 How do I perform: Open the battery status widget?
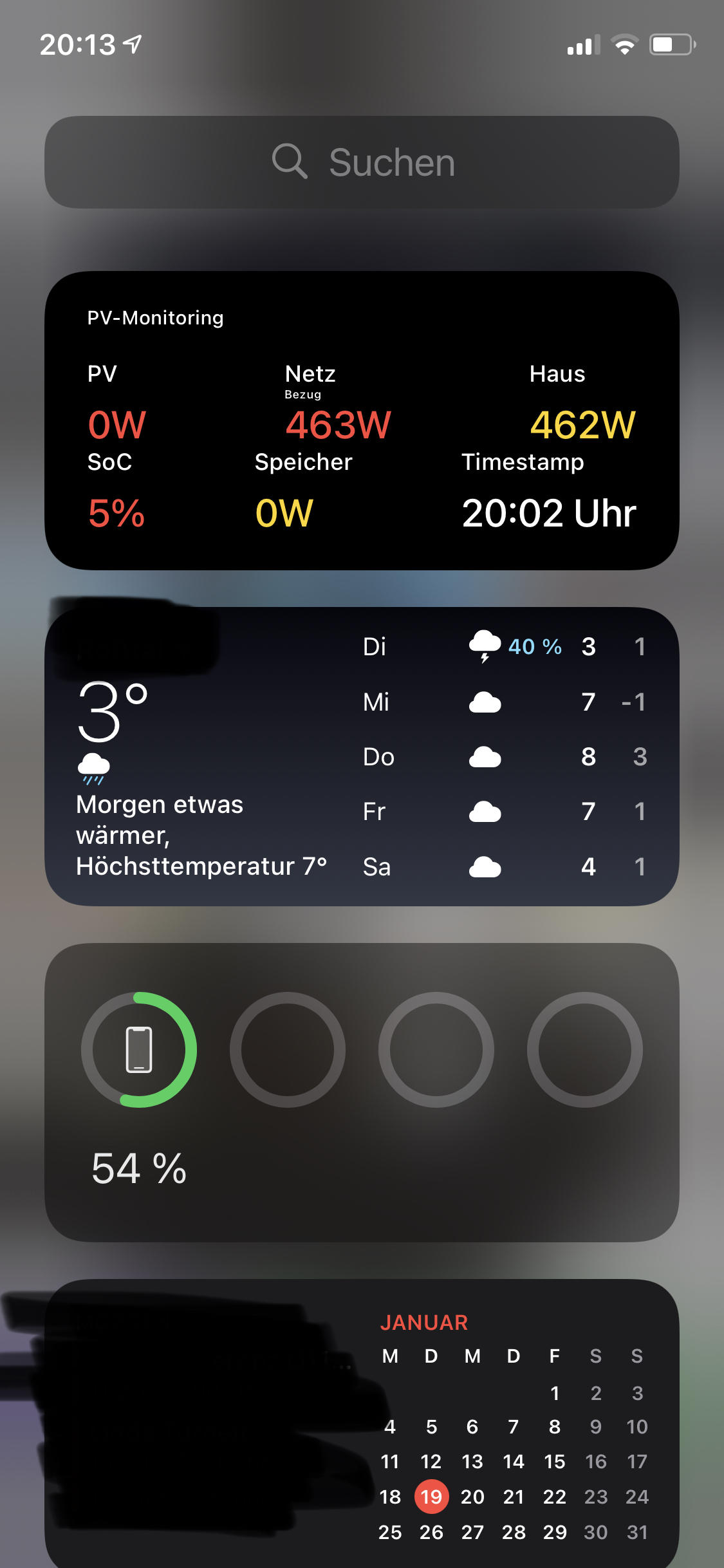tap(362, 1092)
